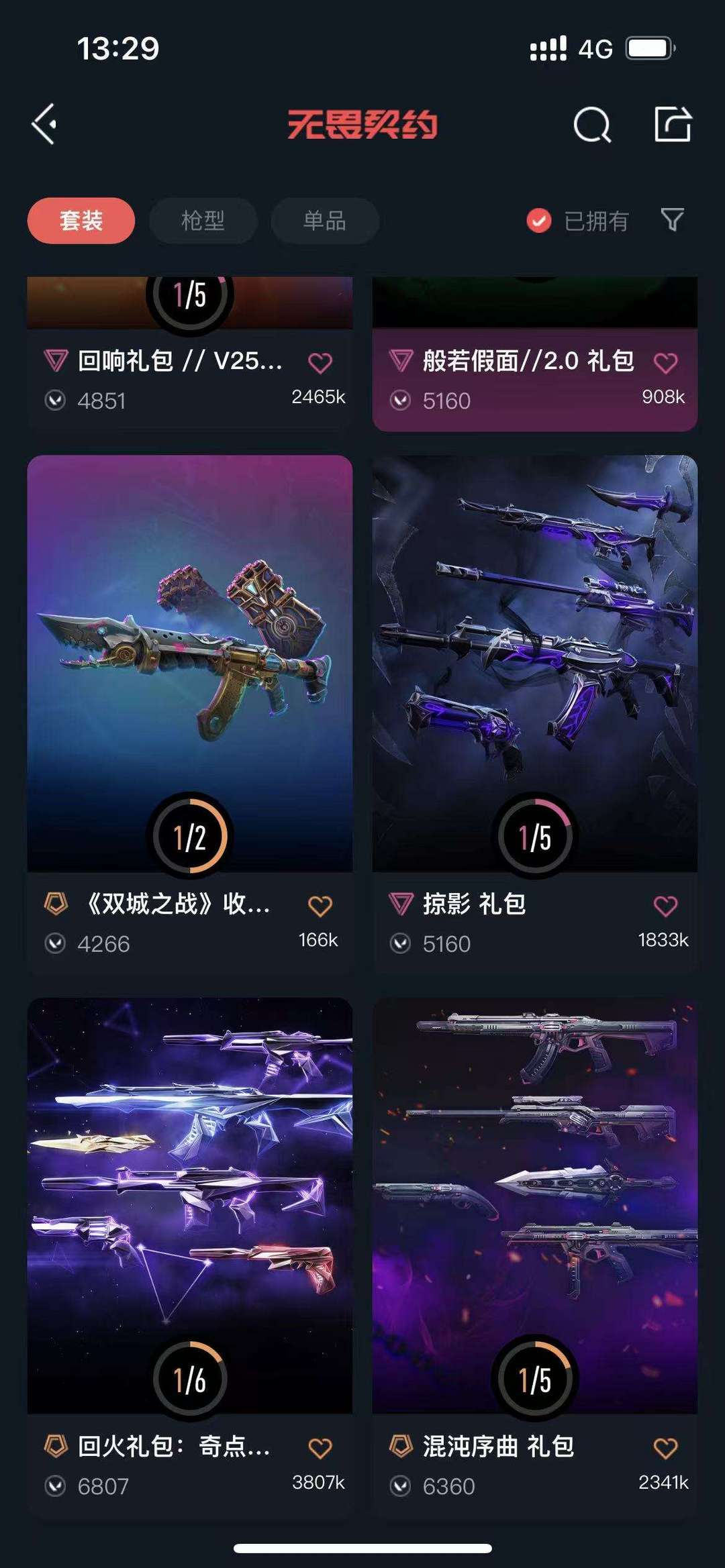Like the 混沌序曲 礼包 heart
Screen dimensions: 725x1568
(665, 1448)
